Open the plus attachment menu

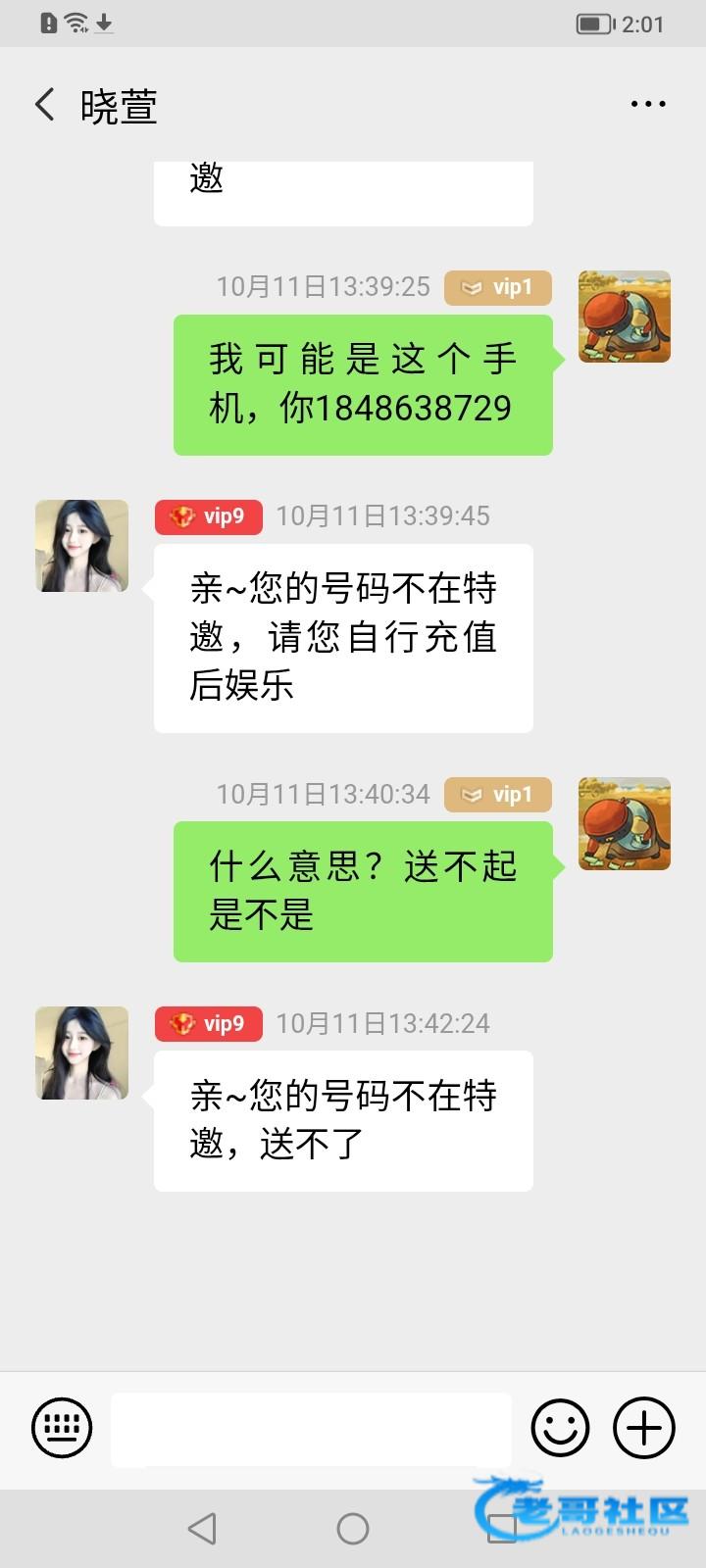click(x=644, y=1428)
